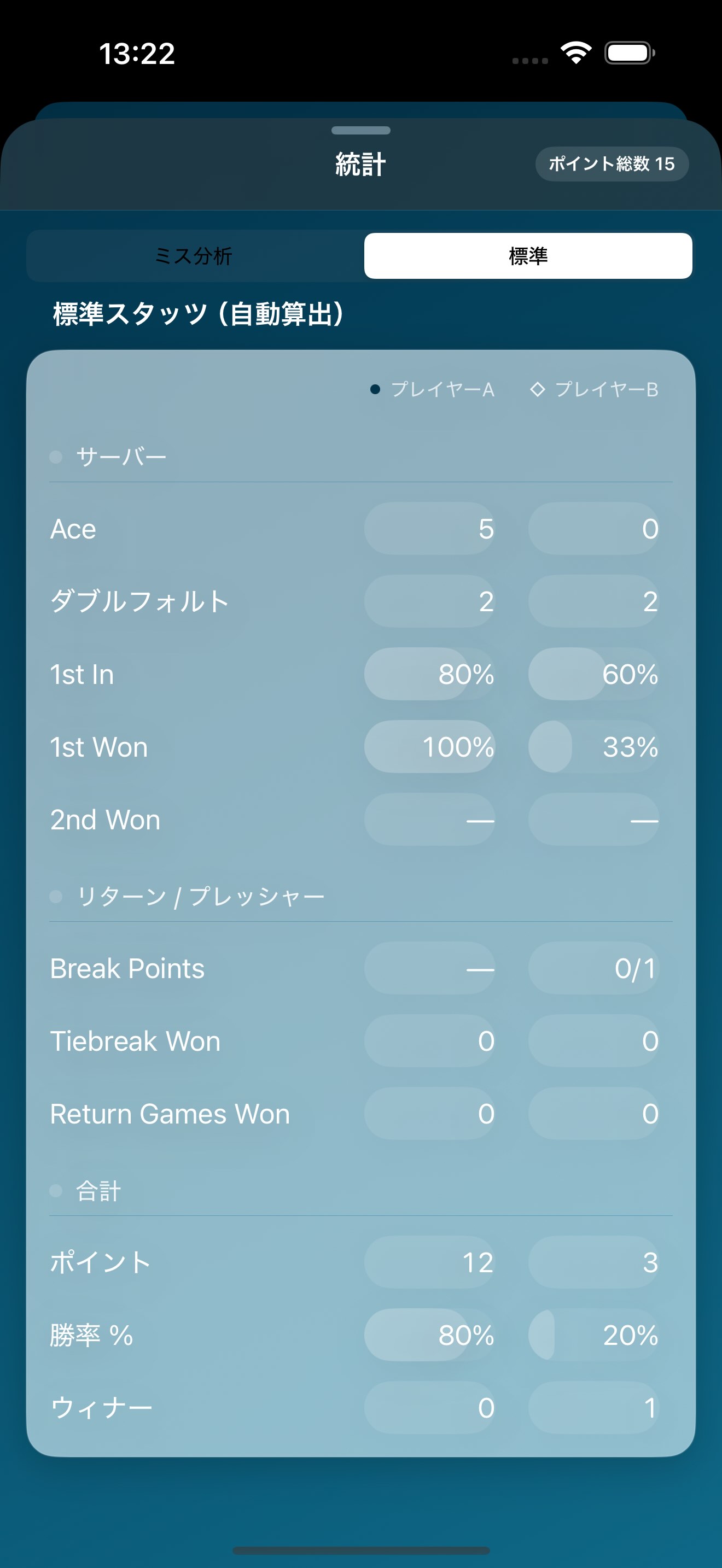Click the bullet icon beside サーバー section
The image size is (722, 1568).
point(55,458)
